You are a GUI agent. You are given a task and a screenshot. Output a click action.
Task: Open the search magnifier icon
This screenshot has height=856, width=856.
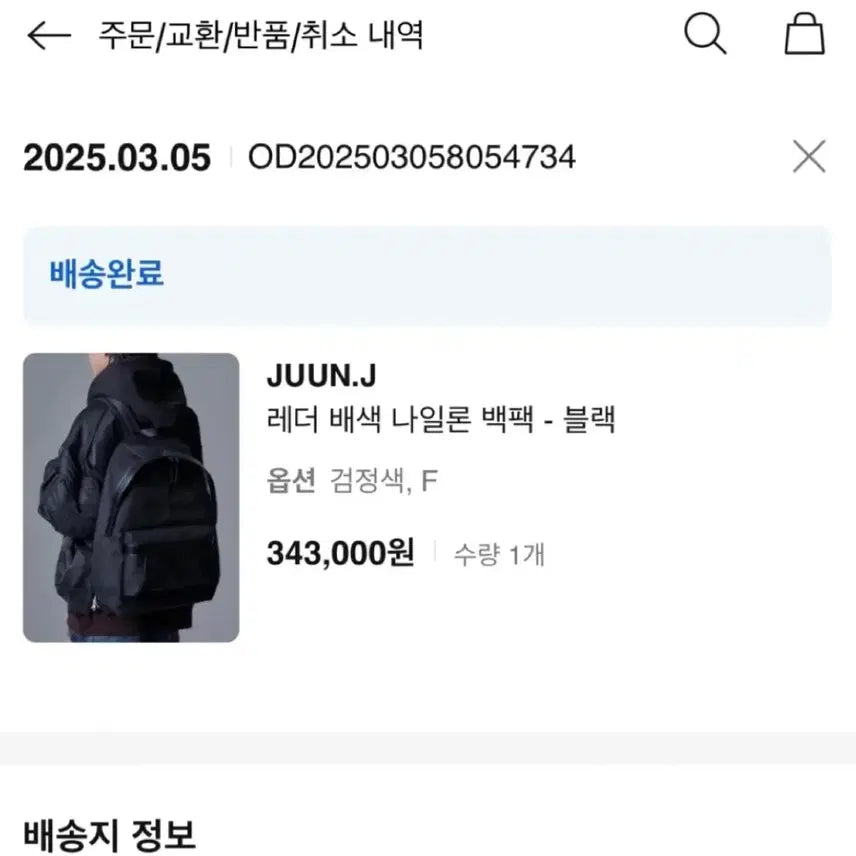pyautogui.click(x=705, y=36)
